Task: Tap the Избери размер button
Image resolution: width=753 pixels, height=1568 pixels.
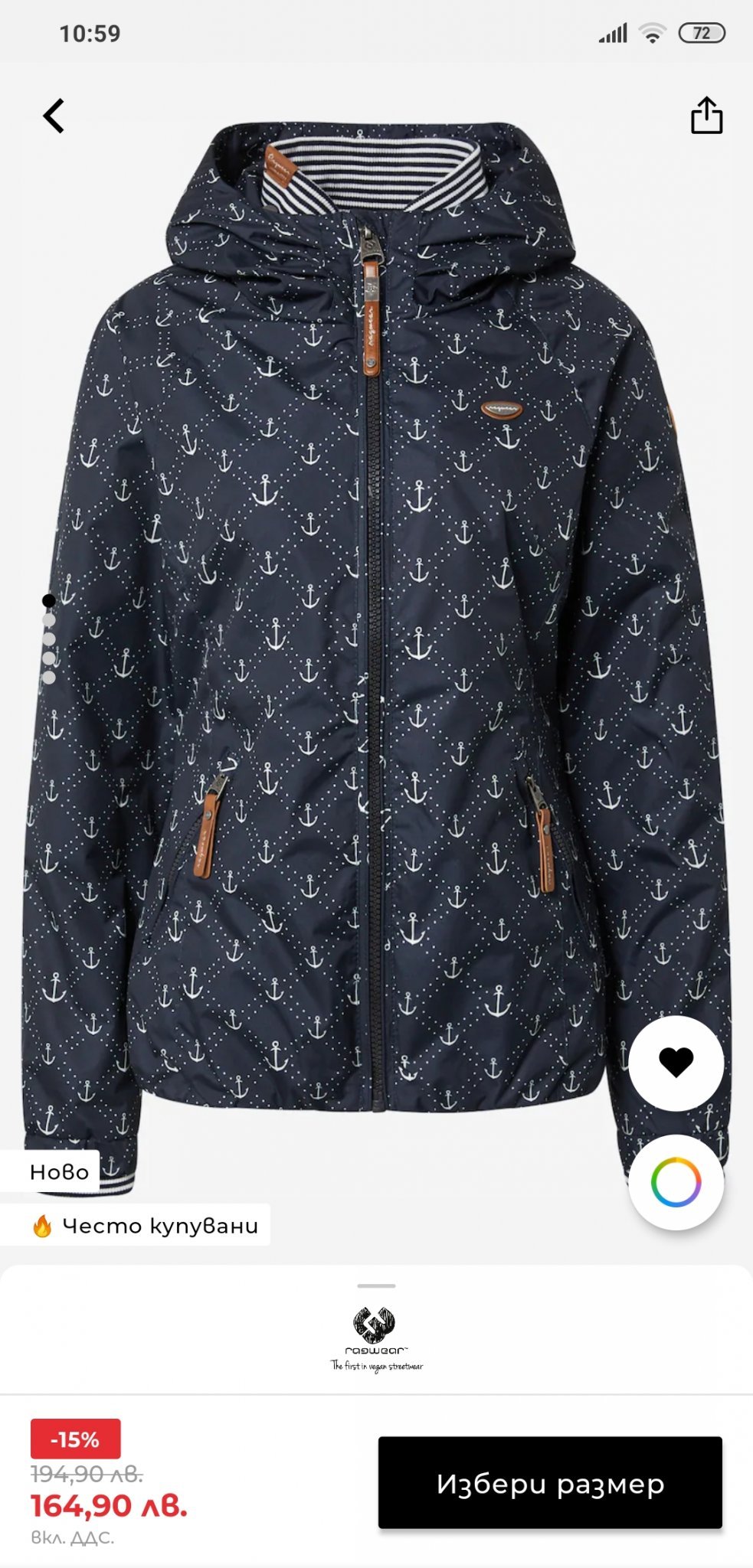Action: pos(550,1482)
